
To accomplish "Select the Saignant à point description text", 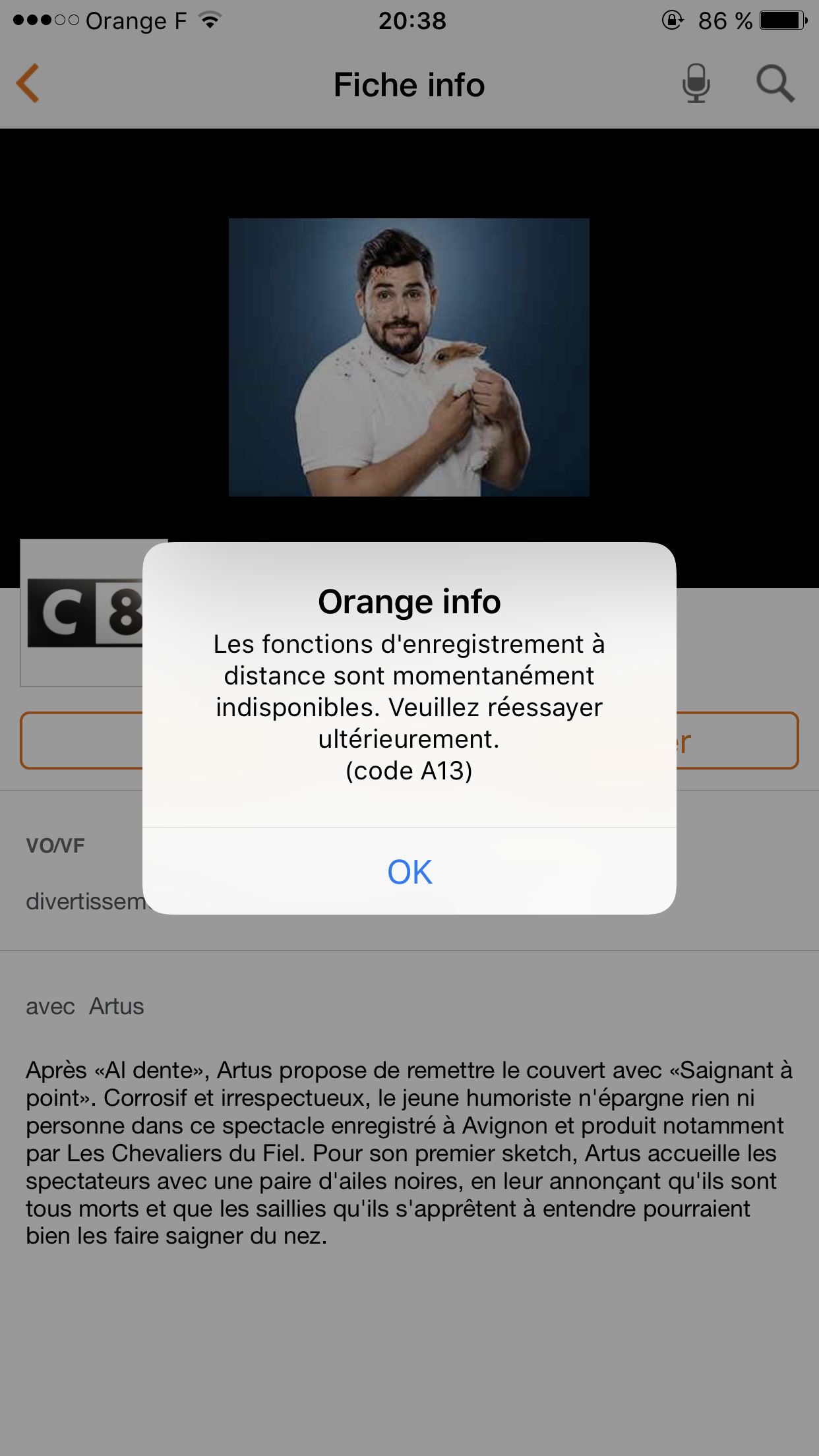I will coord(409,1147).
